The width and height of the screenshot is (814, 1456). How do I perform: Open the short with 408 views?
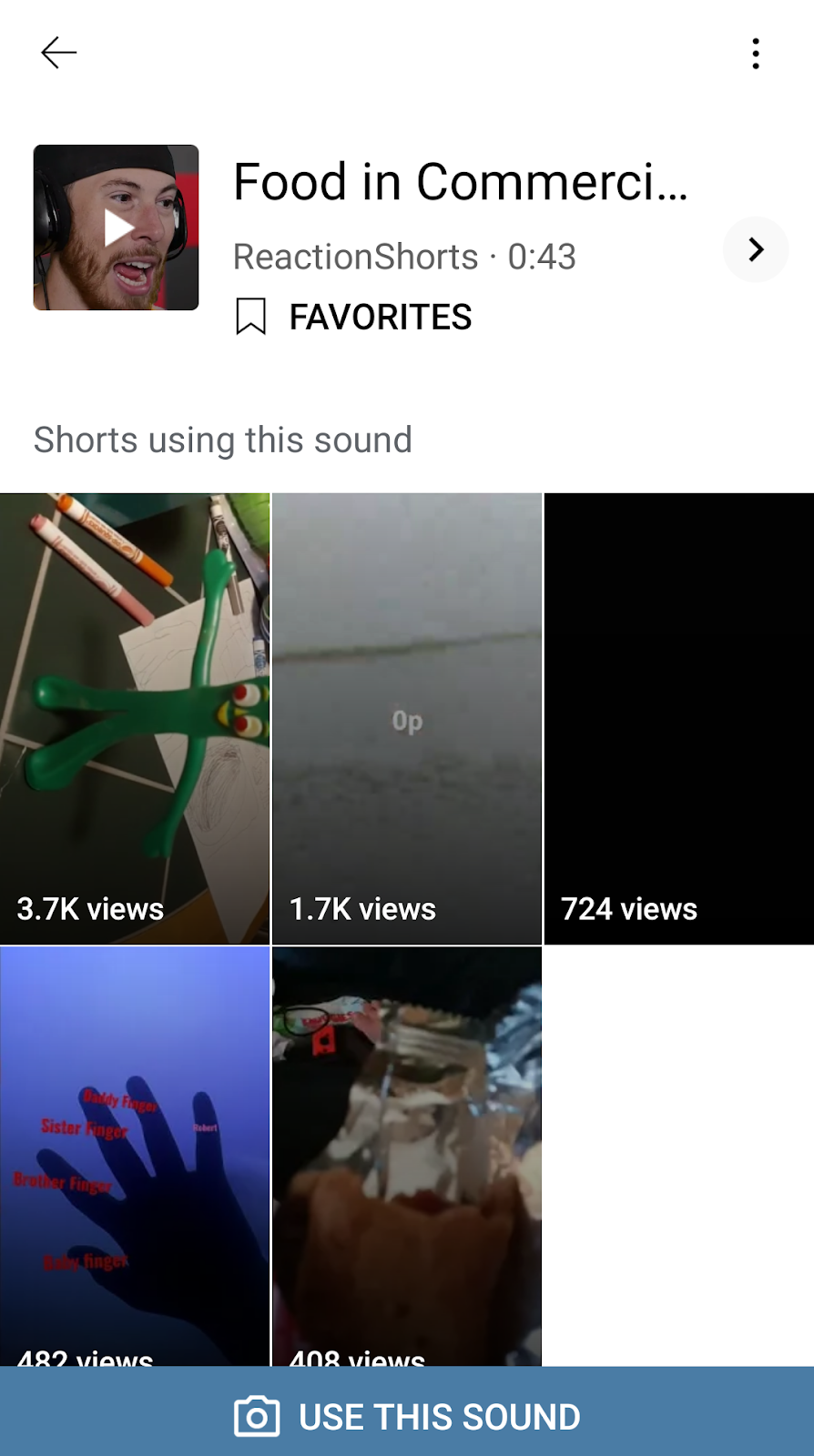pyautogui.click(x=407, y=1156)
